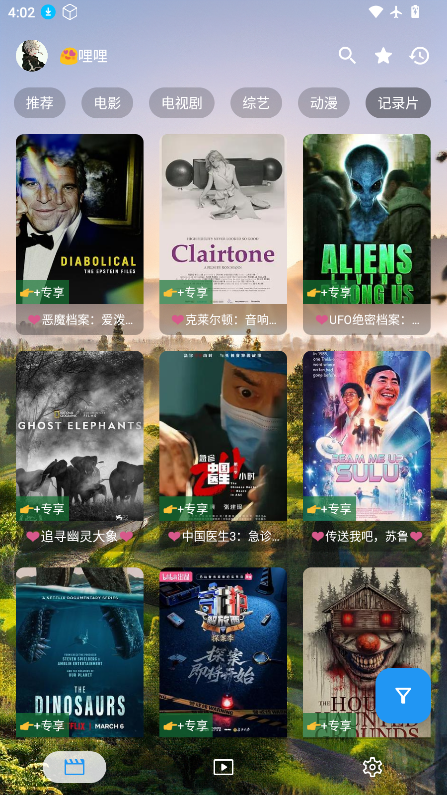447x795 pixels.
Task: Tap the profile avatar
Action: pyautogui.click(x=32, y=55)
